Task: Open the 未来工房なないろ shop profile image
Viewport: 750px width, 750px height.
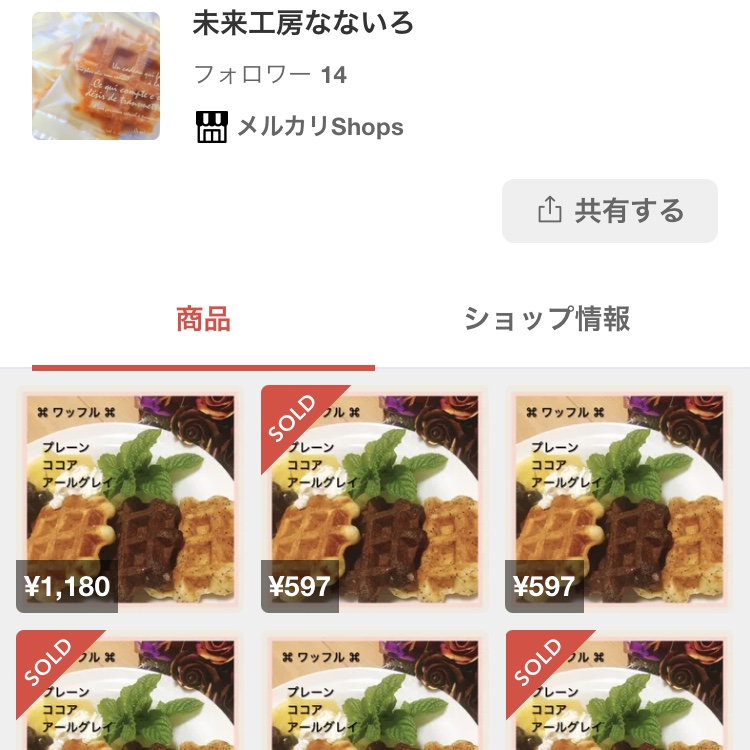Action: point(96,76)
